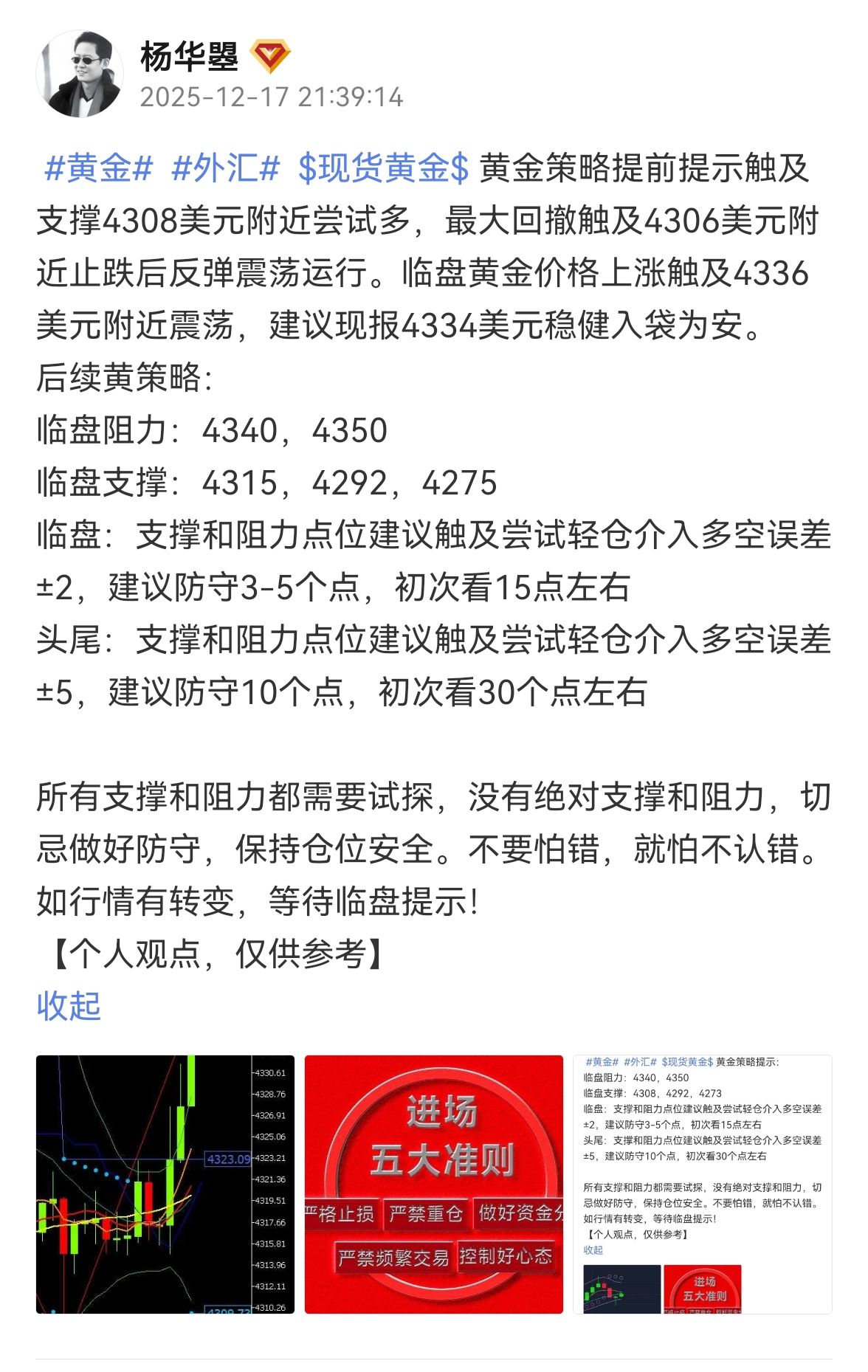Open the candlestick chart image
868x1372 pixels.
pyautogui.click(x=165, y=1184)
